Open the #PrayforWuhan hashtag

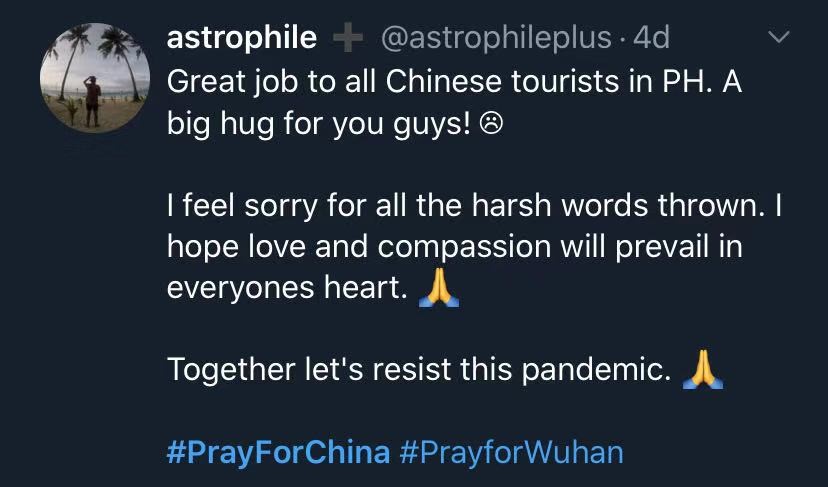pyautogui.click(x=510, y=451)
